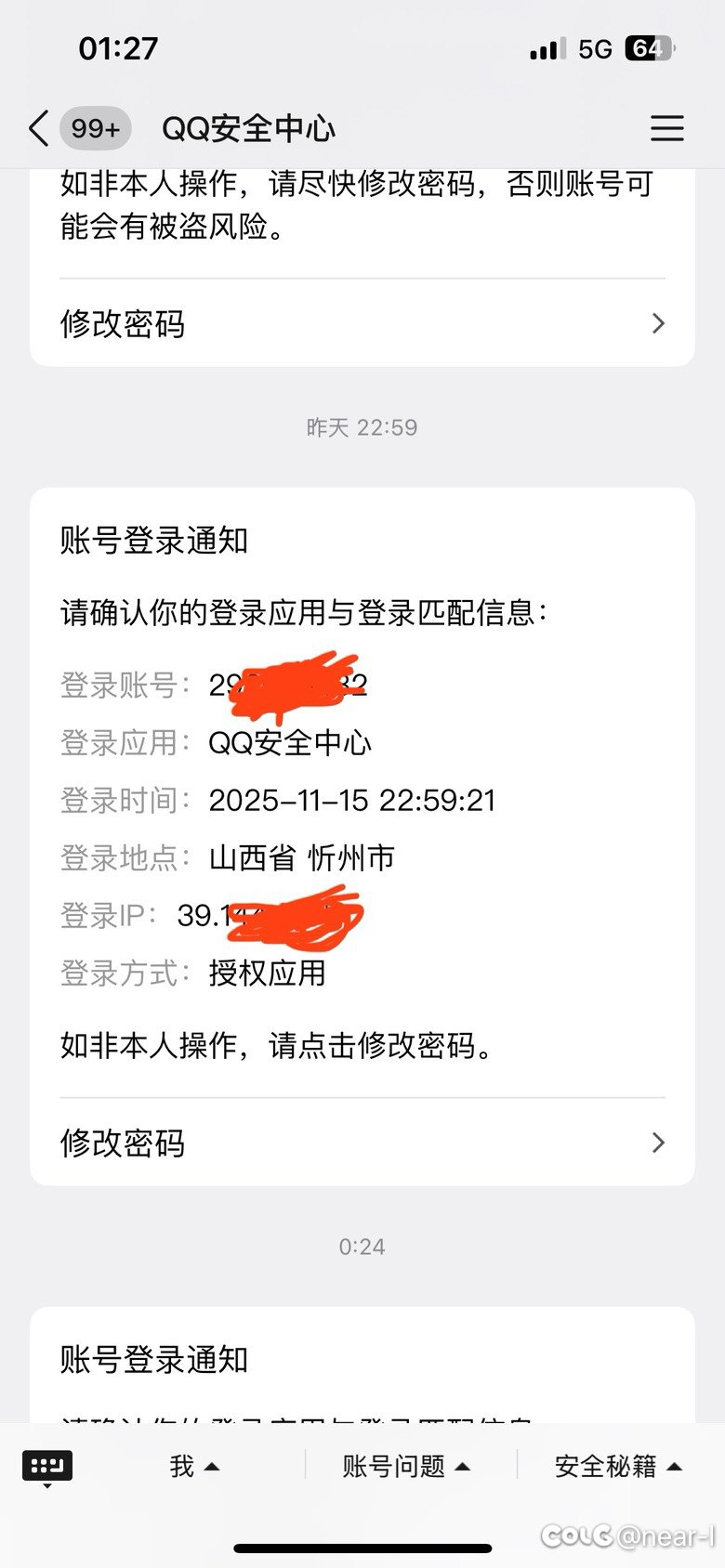This screenshot has width=725, height=1568.
Task: Expand the 我 bottom menu
Action: point(194,1467)
